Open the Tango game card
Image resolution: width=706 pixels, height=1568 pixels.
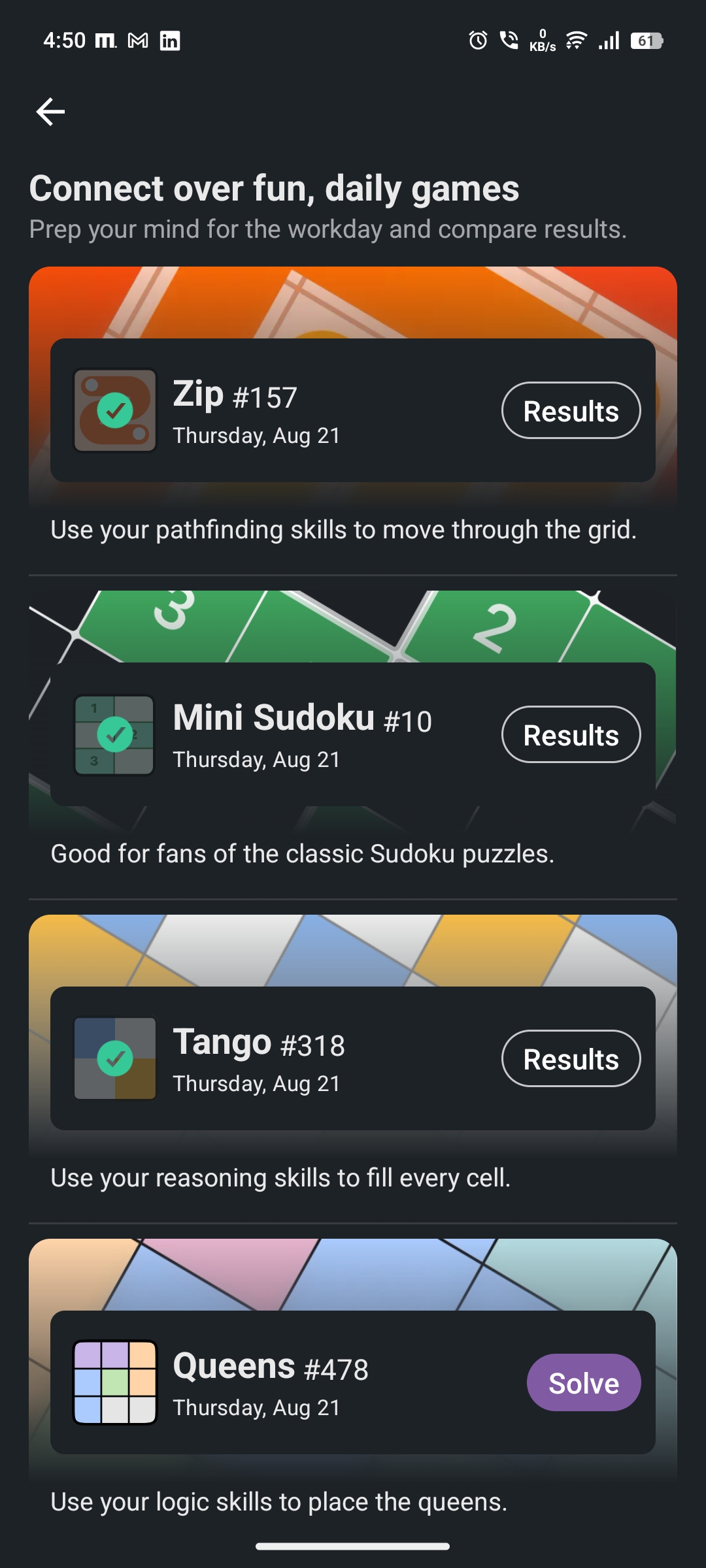(x=294, y=1059)
